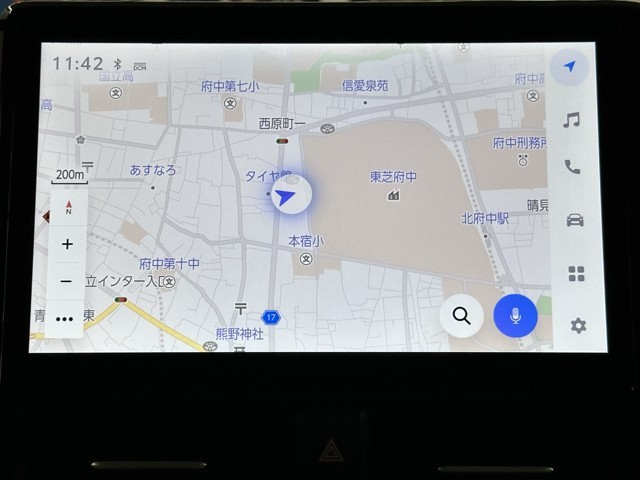Screen dimensions: 640x480
Task: Open settings gear
Action: tap(577, 326)
